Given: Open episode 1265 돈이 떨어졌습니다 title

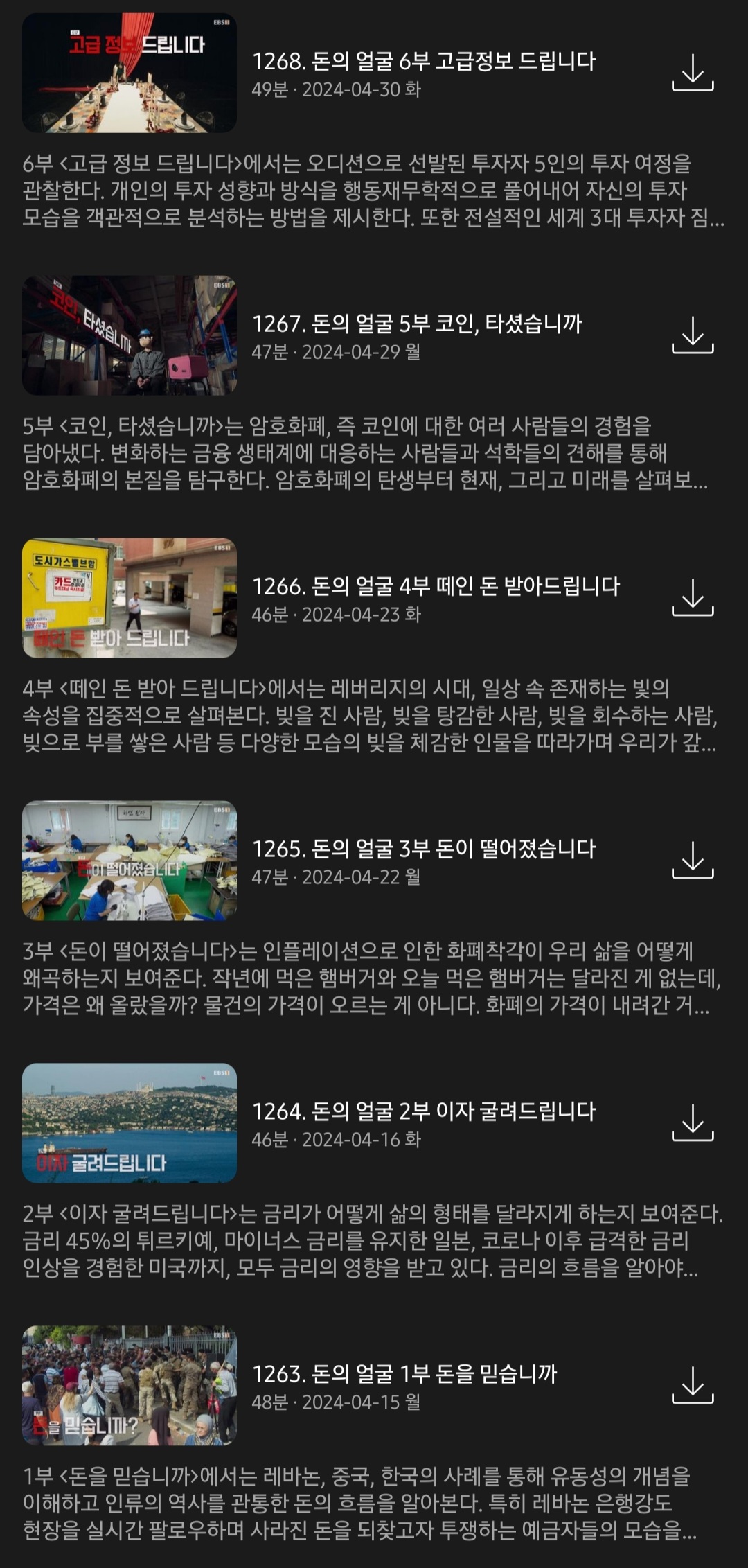Looking at the screenshot, I should pyautogui.click(x=424, y=849).
